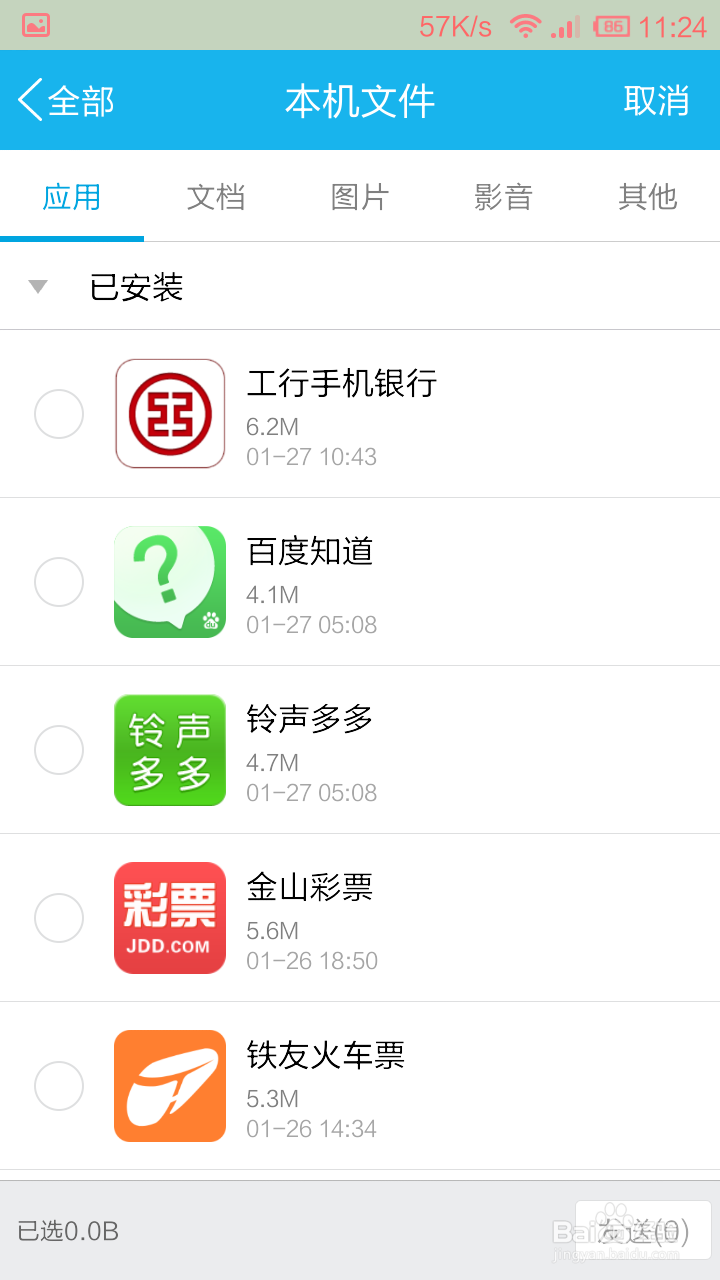Click the 金山彩票 JDD.COM lottery icon

click(169, 917)
